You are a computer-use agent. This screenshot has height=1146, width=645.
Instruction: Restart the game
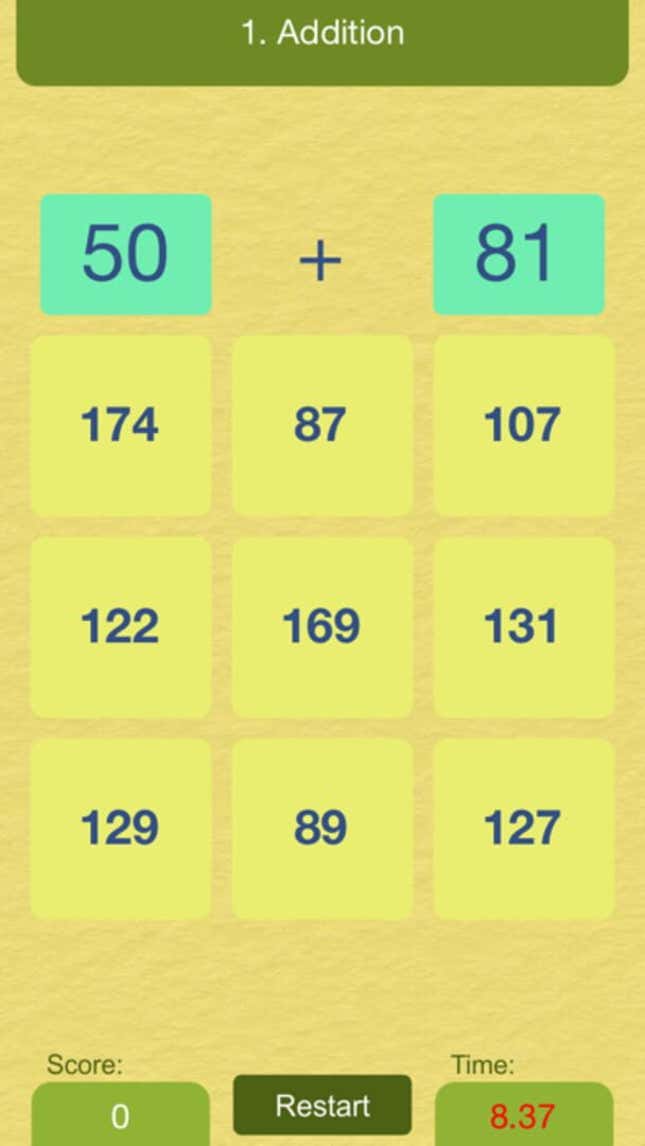click(322, 1105)
